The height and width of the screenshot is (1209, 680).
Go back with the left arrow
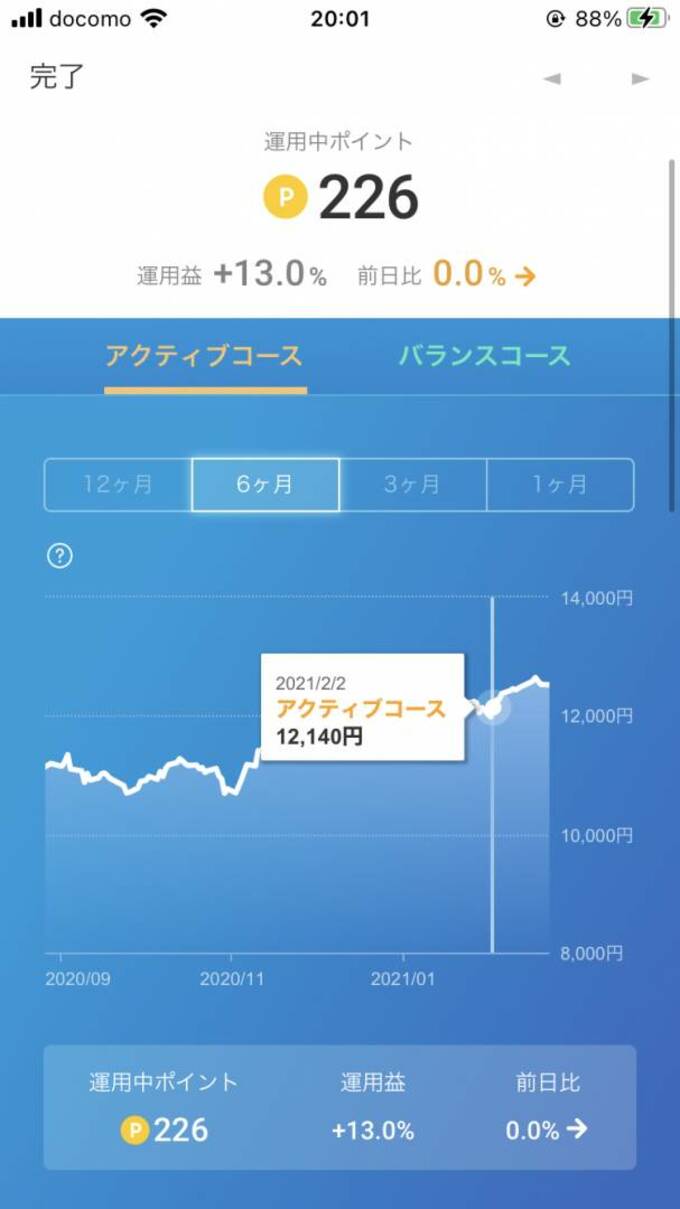coord(552,79)
